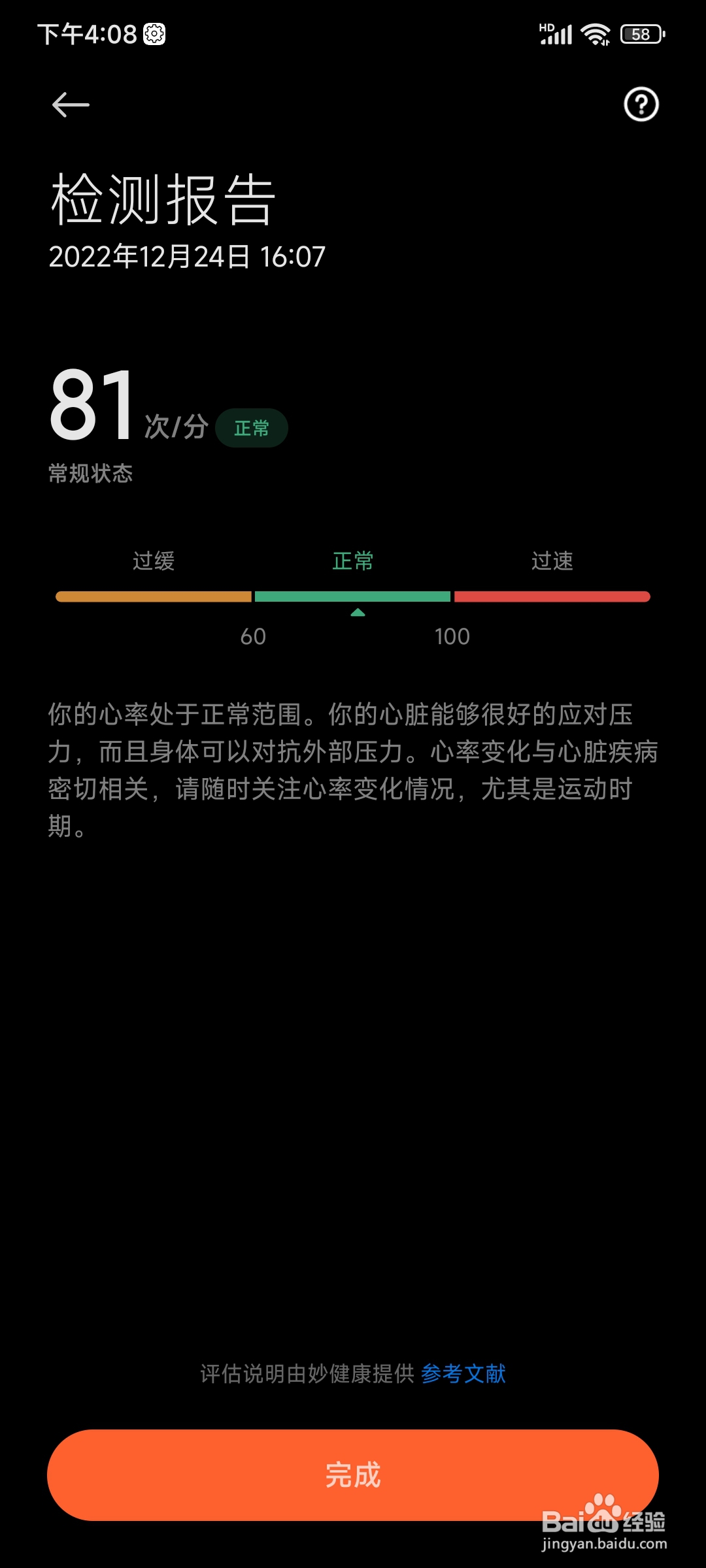The height and width of the screenshot is (1568, 706).
Task: Open the help question mark icon
Action: pyautogui.click(x=641, y=104)
